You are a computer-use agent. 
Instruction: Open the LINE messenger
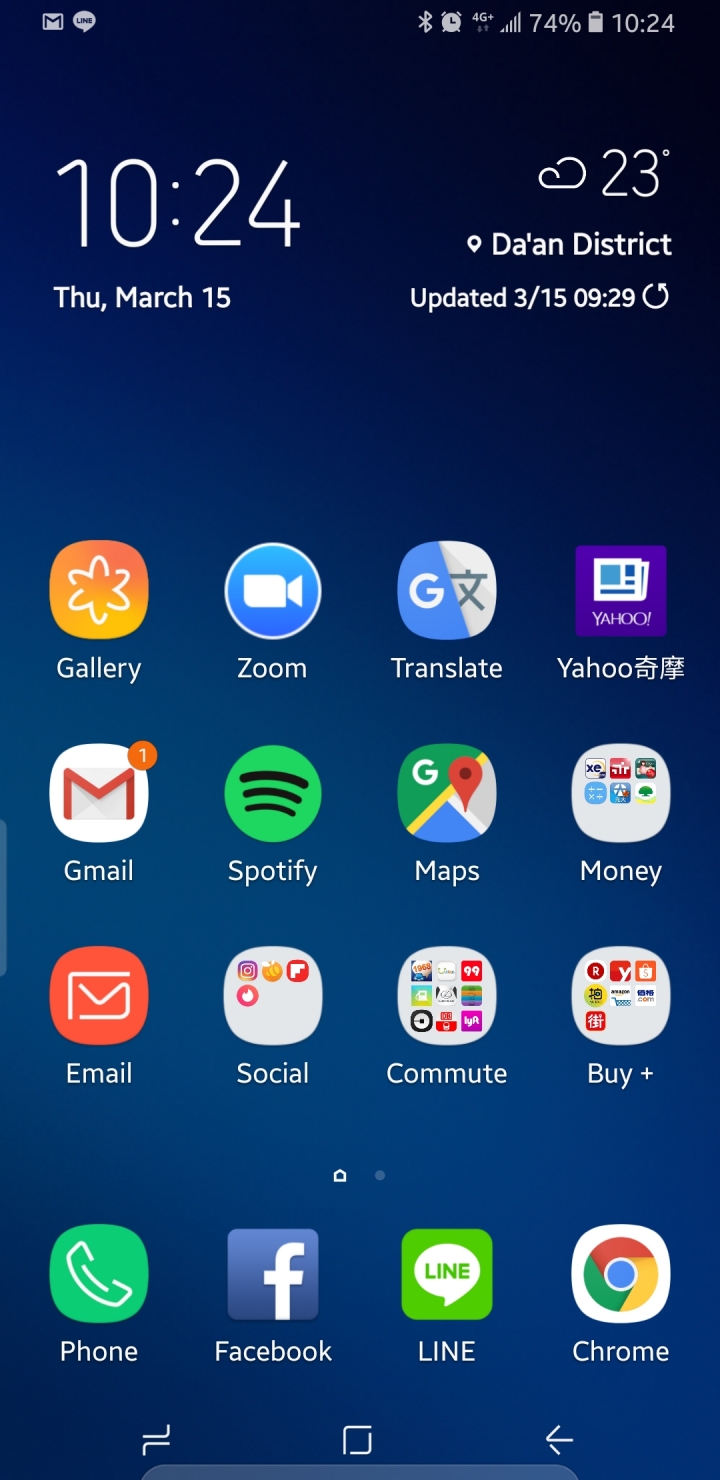pyautogui.click(x=446, y=1273)
